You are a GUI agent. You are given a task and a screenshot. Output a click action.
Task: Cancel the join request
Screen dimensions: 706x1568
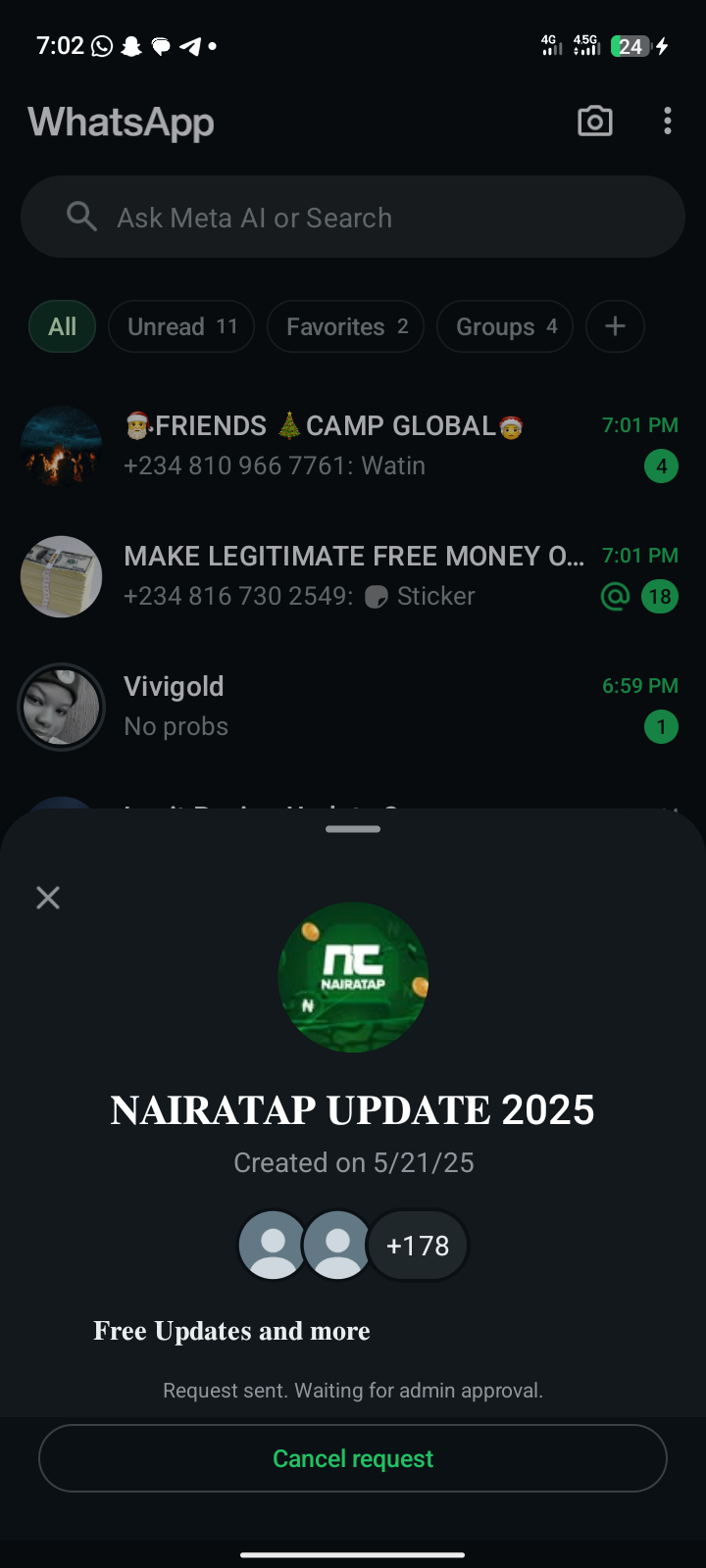click(x=353, y=1458)
